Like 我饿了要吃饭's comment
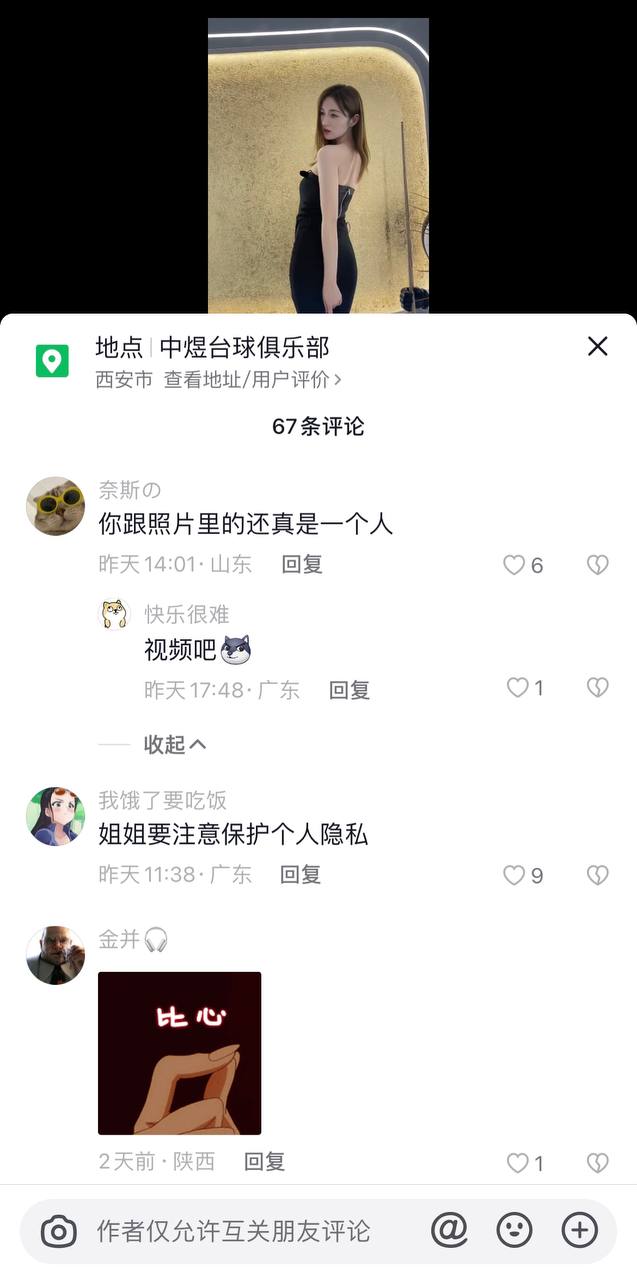This screenshot has width=637, height=1280. click(x=514, y=876)
